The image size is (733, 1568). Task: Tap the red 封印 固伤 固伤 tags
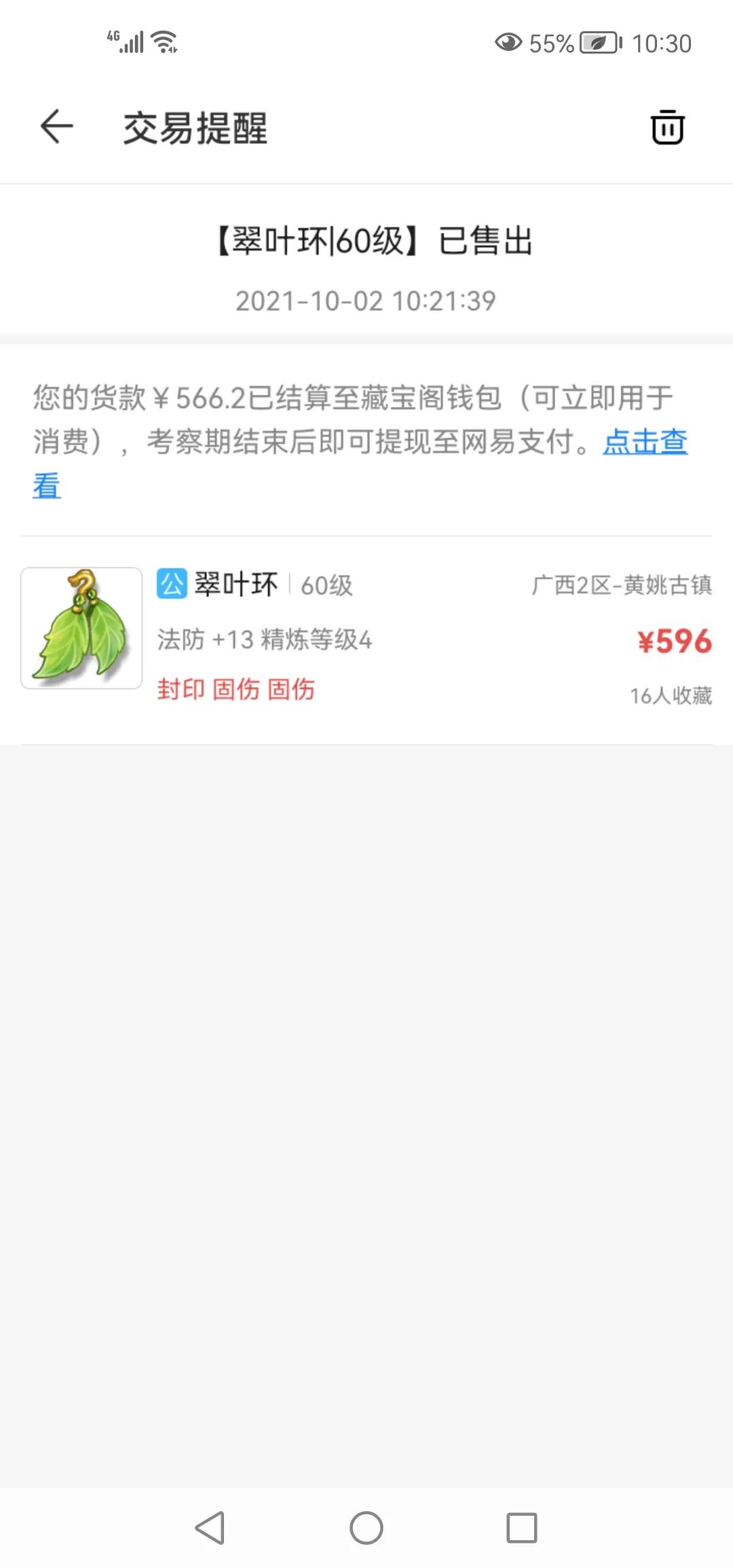[x=236, y=691]
